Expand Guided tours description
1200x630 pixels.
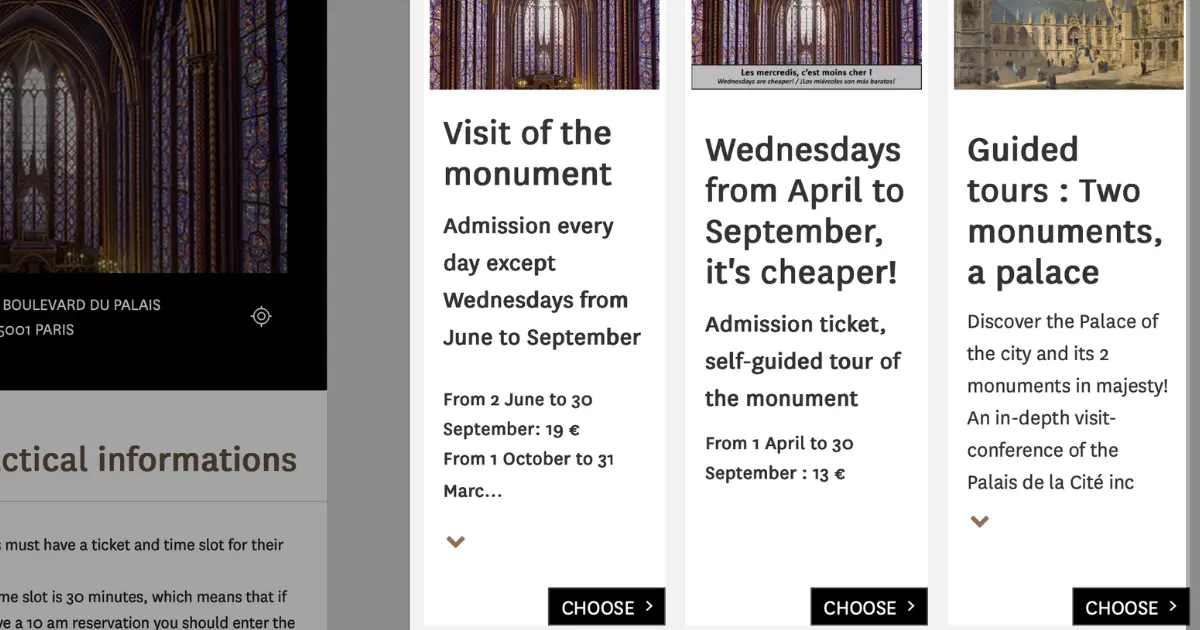(980, 521)
